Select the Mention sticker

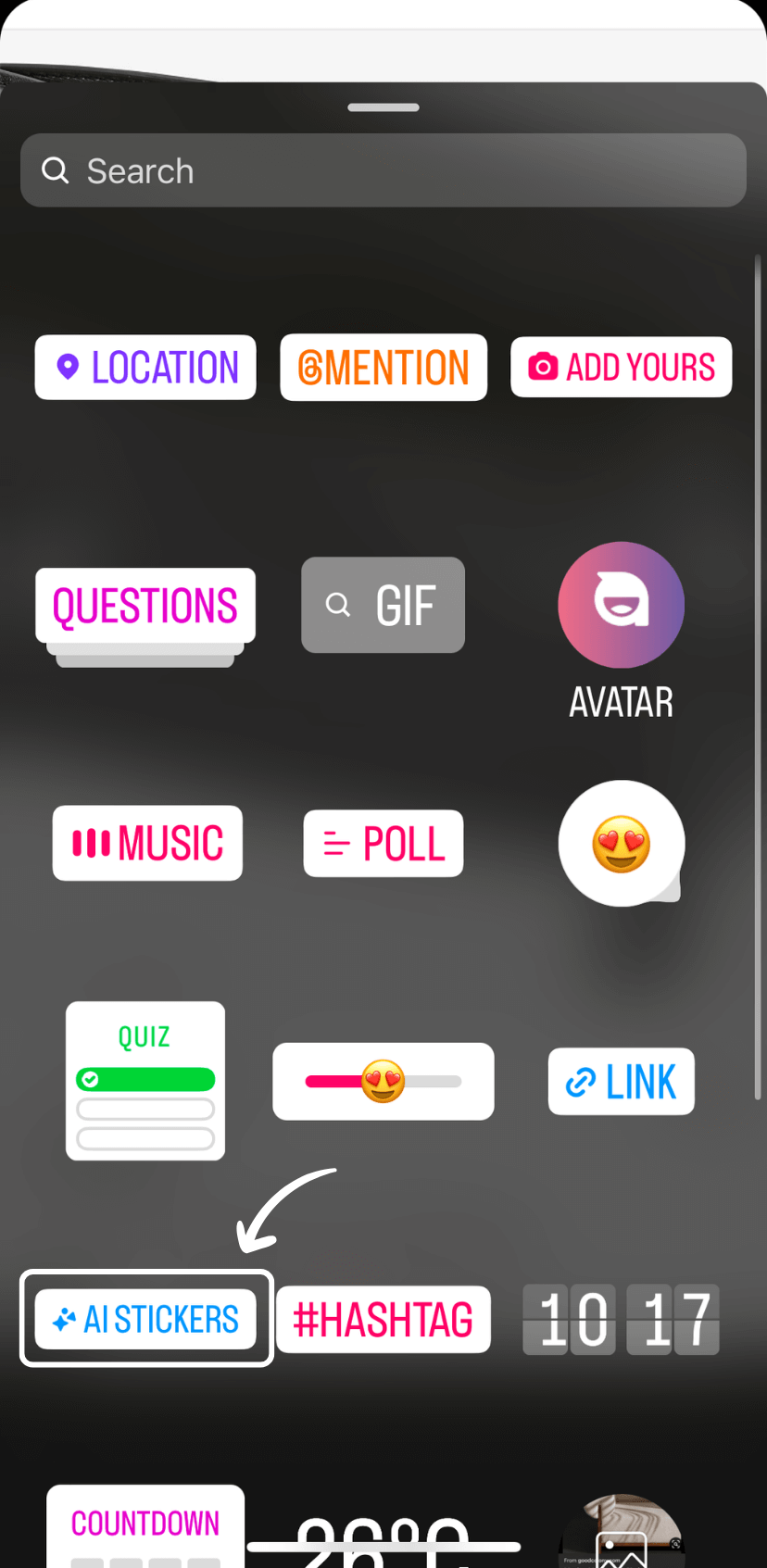tap(383, 367)
